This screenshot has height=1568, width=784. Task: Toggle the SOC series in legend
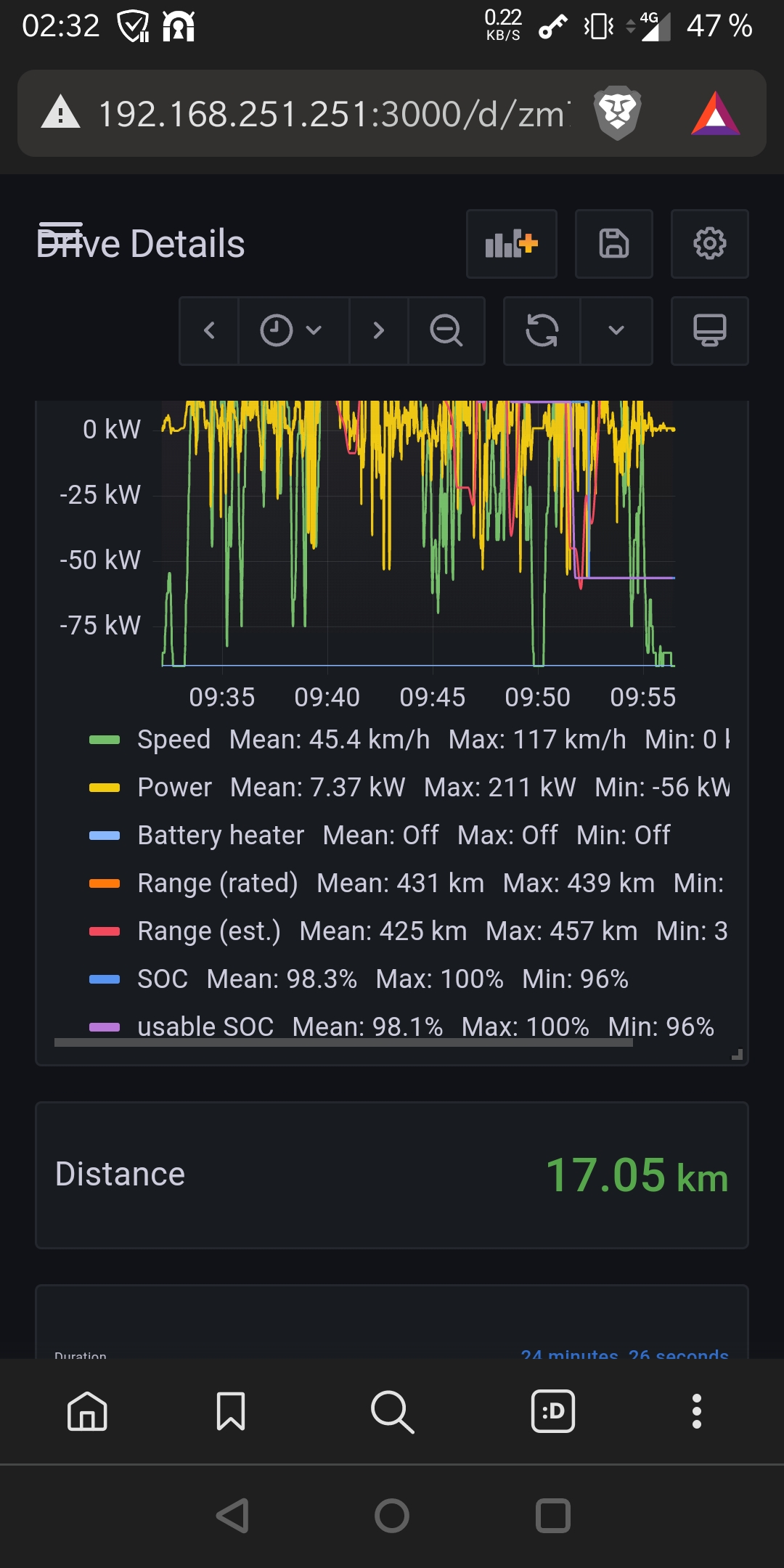(x=163, y=979)
